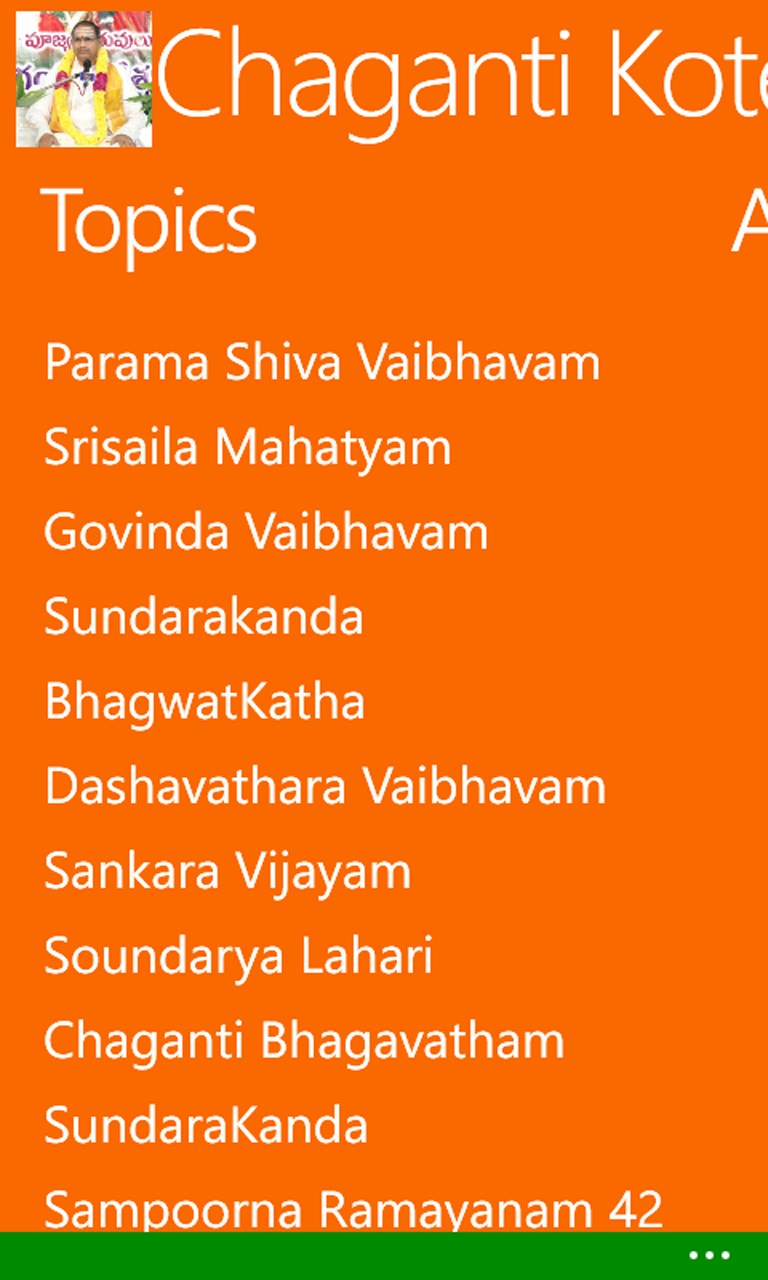Open Sampoorna Ramayanam 42

[x=353, y=1210]
